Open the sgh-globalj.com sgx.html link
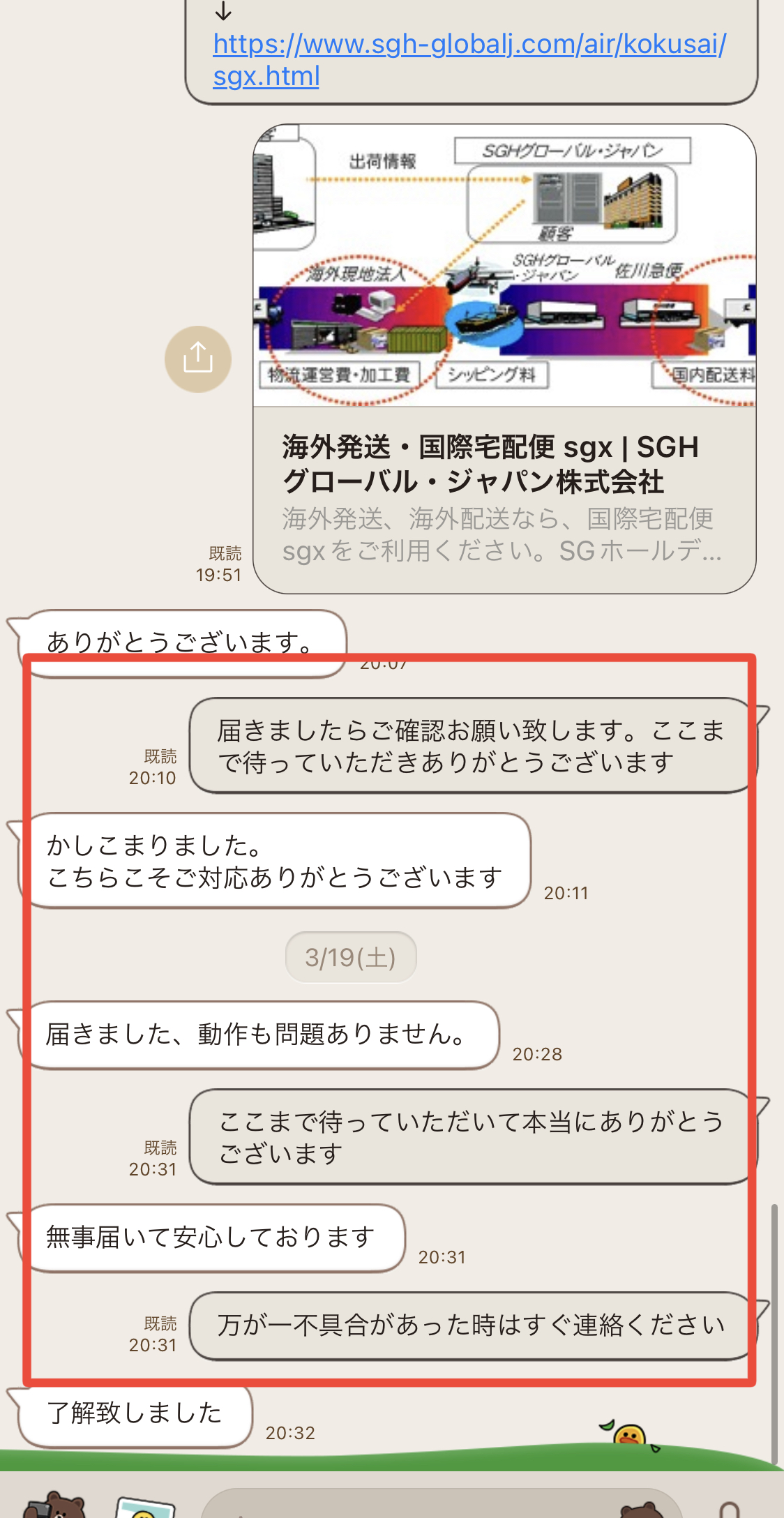This screenshot has height=1518, width=784. point(469,59)
